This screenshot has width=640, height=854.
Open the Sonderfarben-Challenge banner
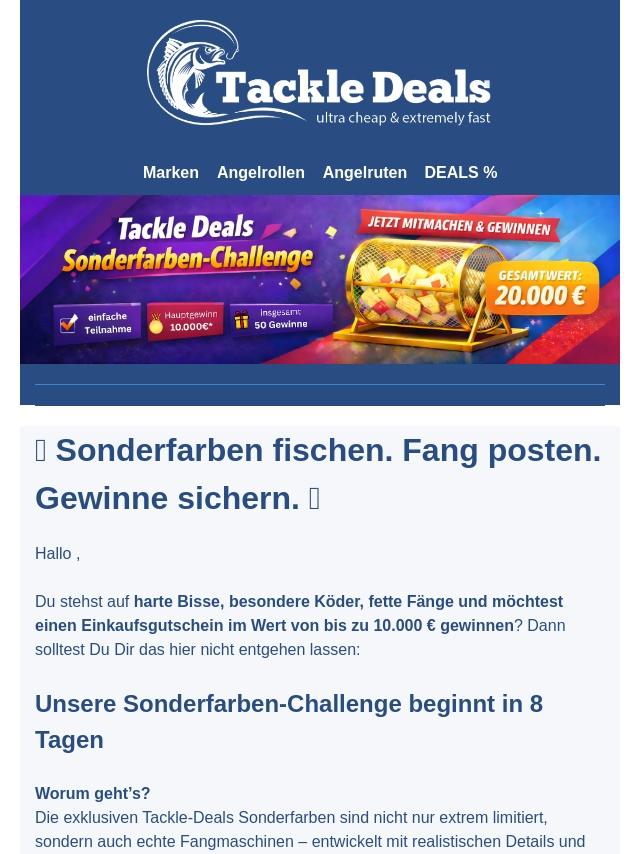point(320,279)
